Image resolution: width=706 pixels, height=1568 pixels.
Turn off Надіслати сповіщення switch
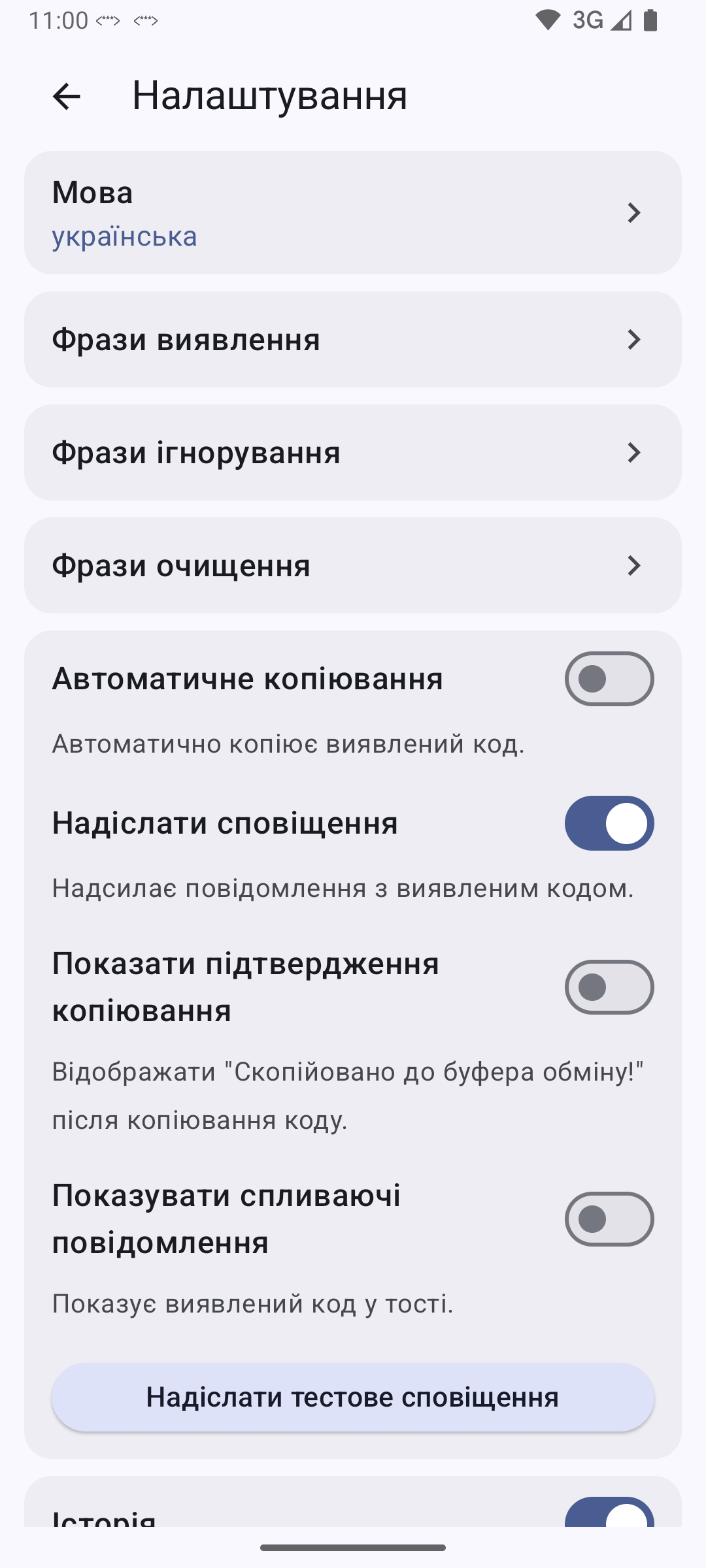pos(609,823)
